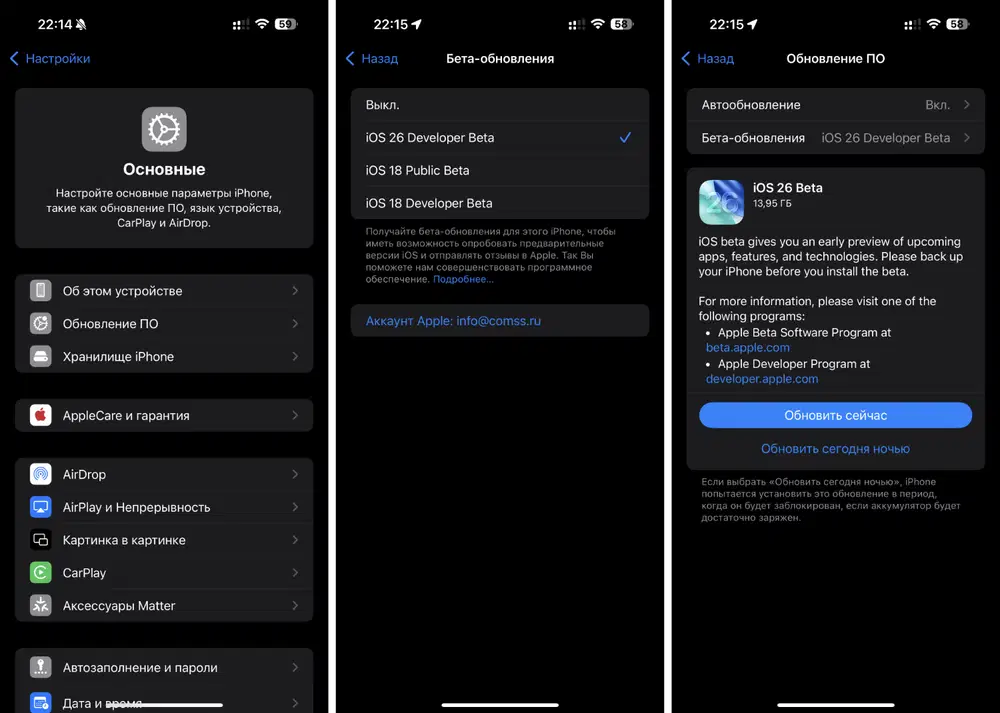Open AppleCare и гарантия
Viewport: 1000px width, 713px height.
click(164, 416)
